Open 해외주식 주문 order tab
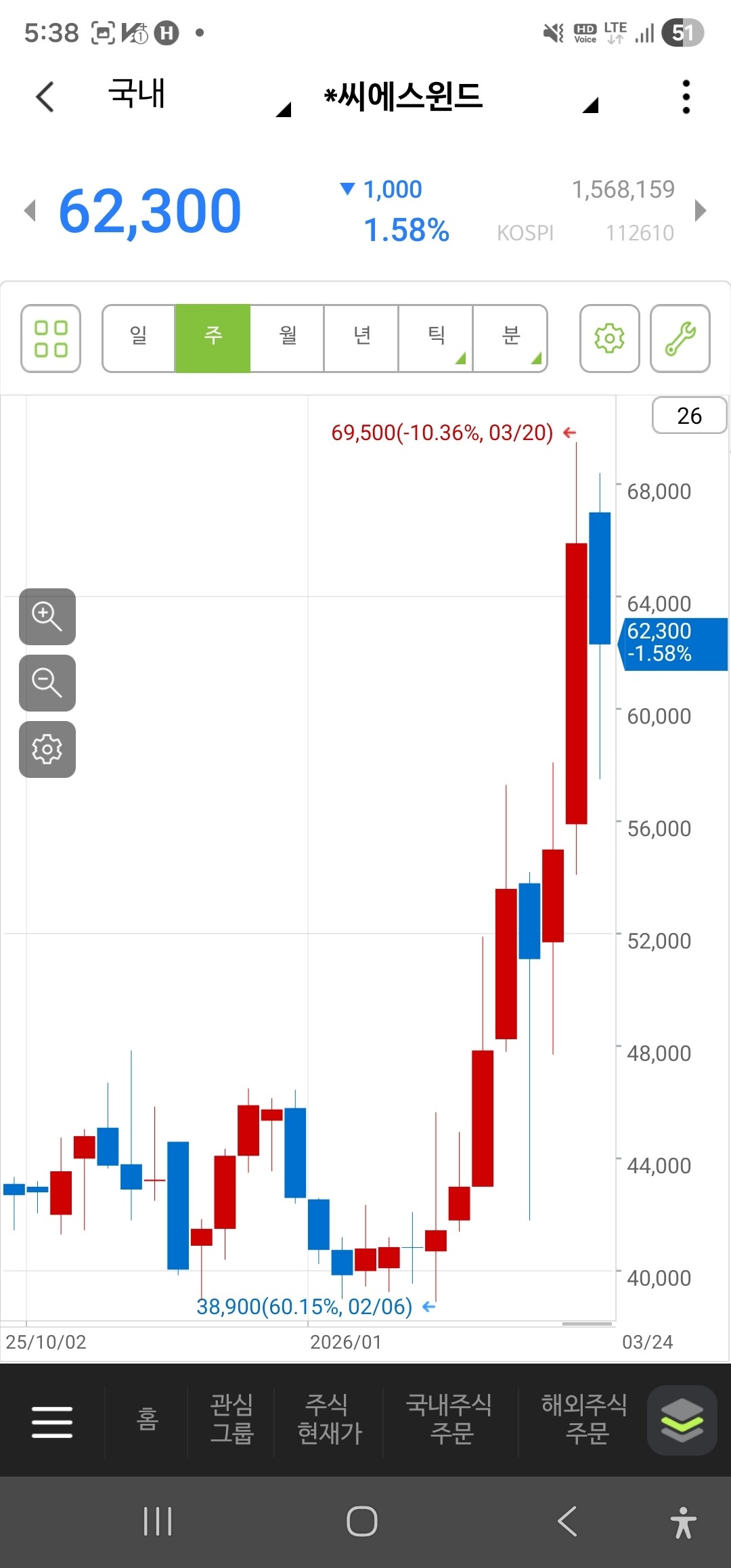Screen dimensions: 731x1568 [x=585, y=1420]
